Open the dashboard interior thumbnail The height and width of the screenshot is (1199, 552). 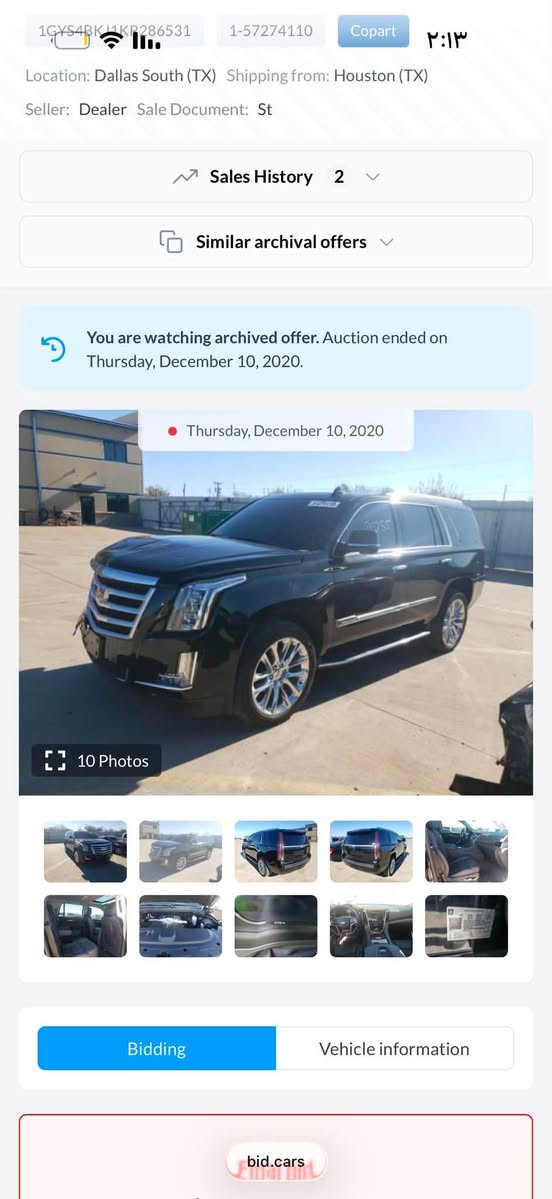point(371,926)
